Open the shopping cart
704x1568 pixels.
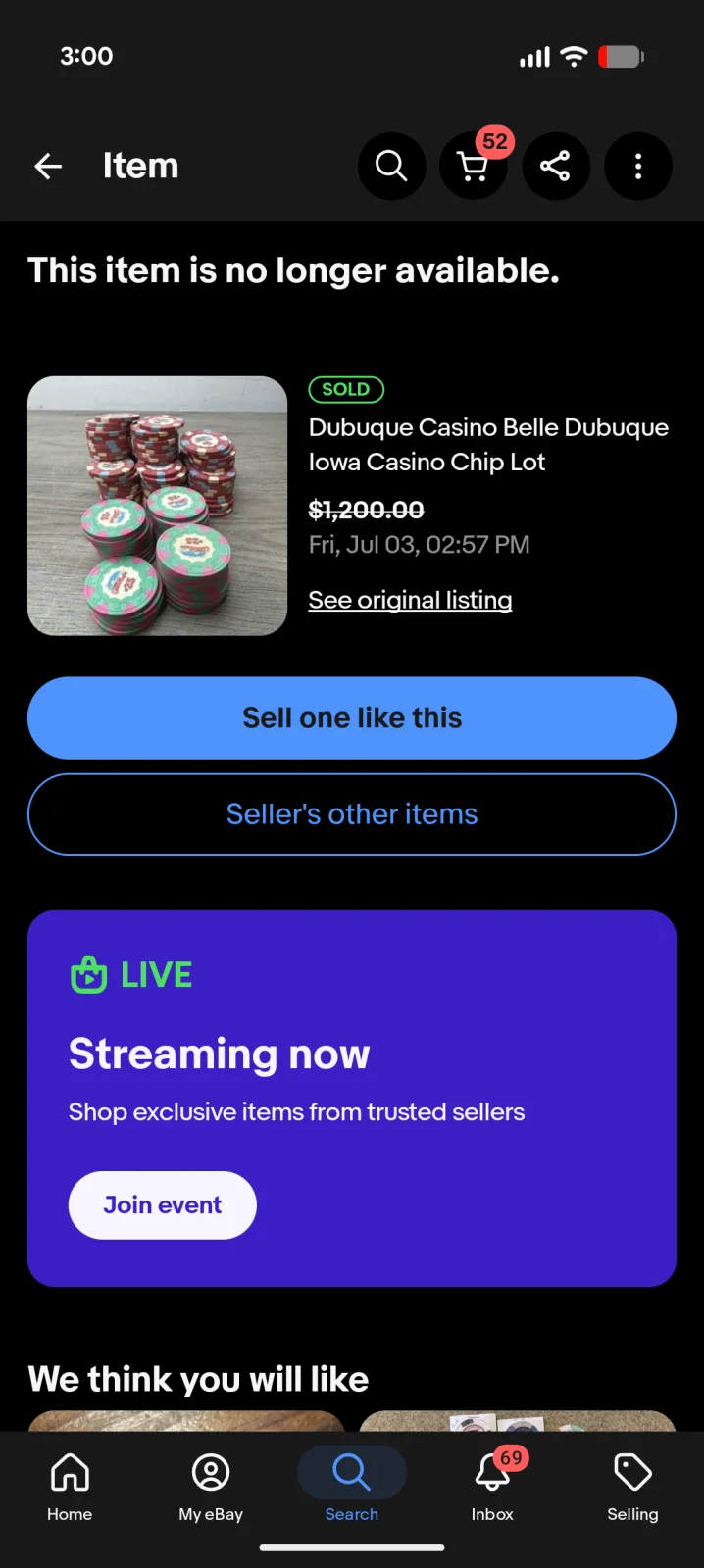tap(474, 167)
